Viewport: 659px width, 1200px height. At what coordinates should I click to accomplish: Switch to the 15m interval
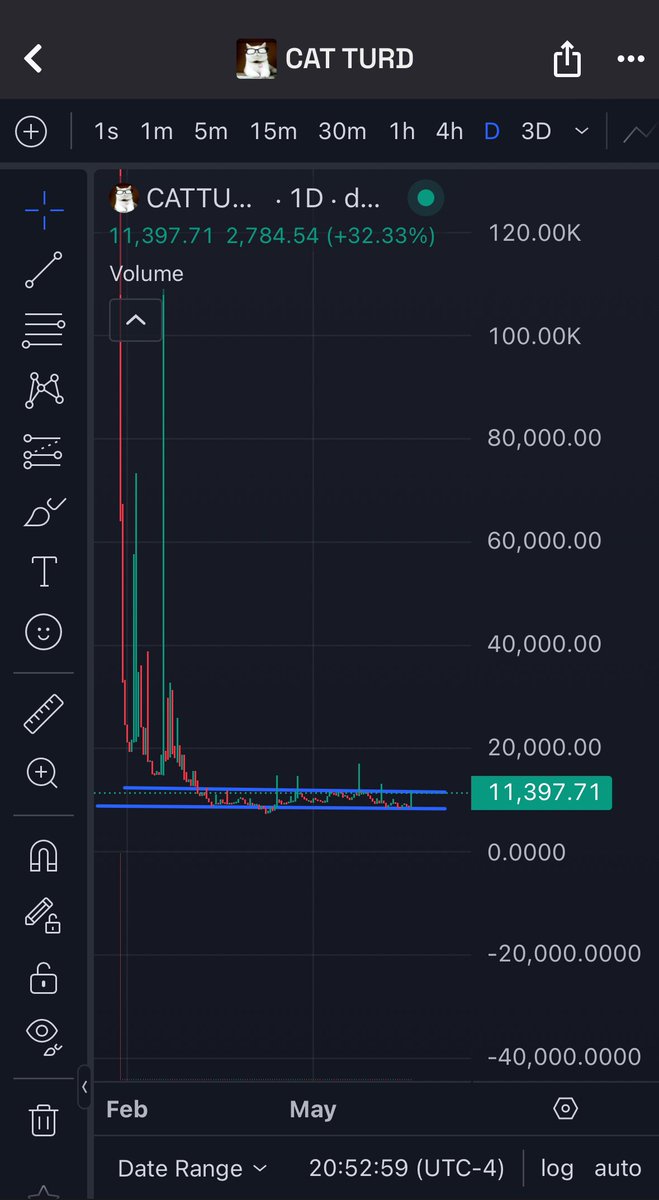(272, 131)
